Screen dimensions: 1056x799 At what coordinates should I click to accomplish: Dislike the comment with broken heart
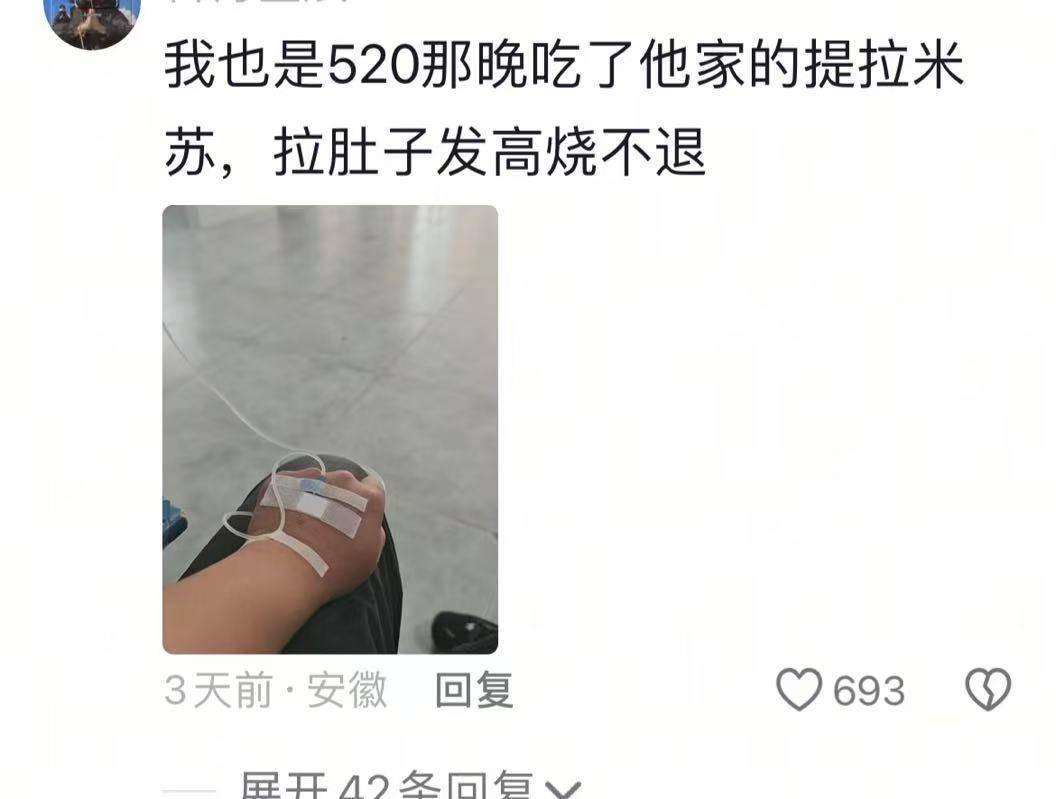tap(988, 690)
